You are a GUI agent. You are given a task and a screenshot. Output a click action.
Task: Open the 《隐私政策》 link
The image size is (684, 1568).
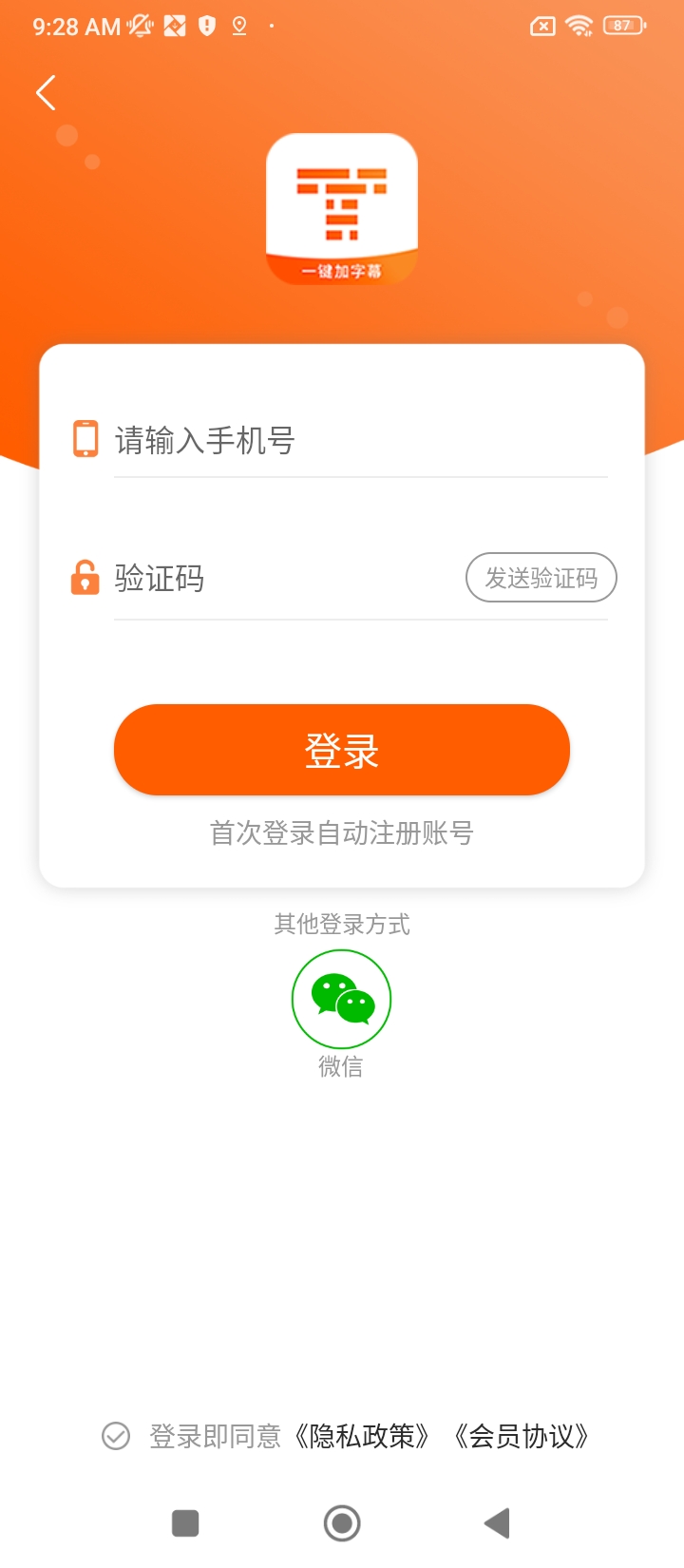click(x=362, y=1436)
